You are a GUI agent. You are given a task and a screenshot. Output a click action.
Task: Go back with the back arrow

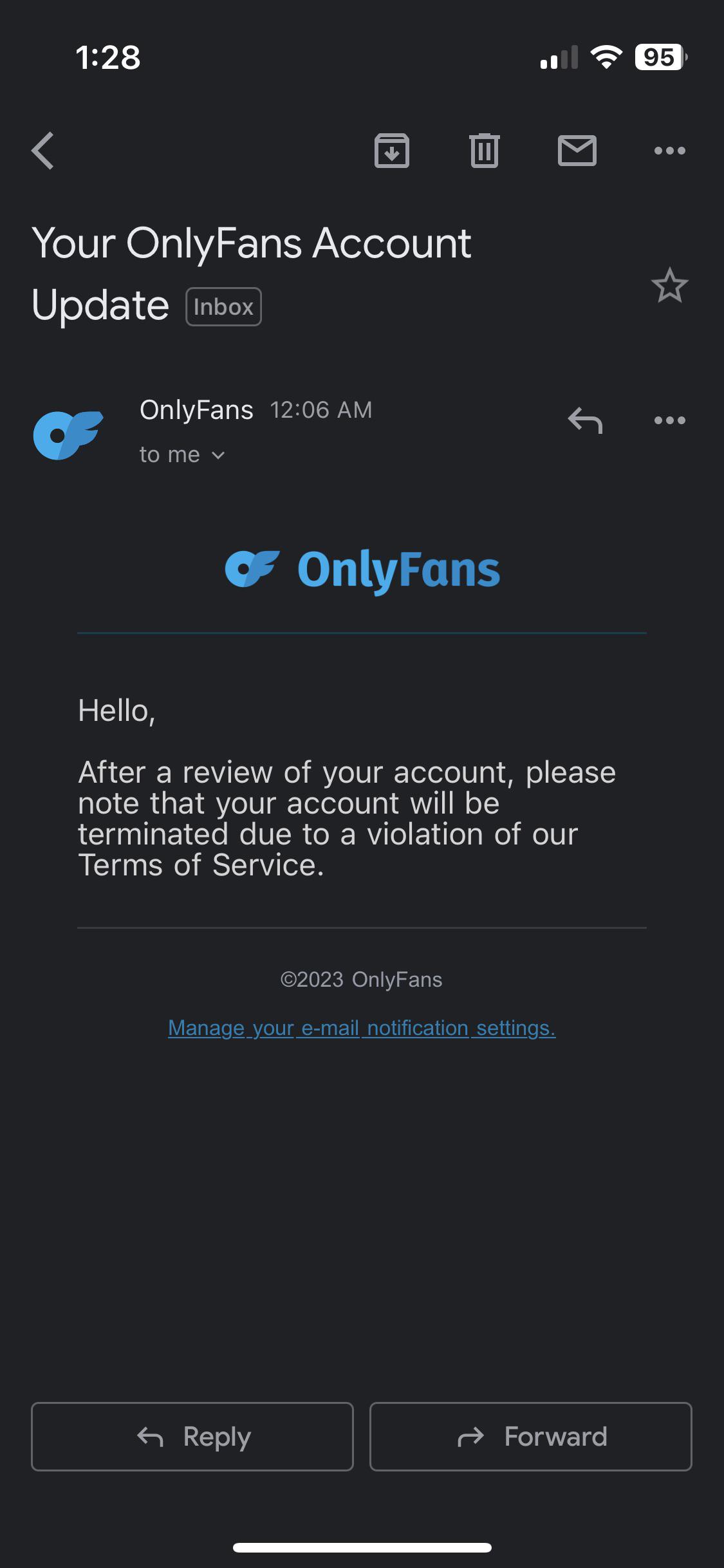click(x=41, y=151)
